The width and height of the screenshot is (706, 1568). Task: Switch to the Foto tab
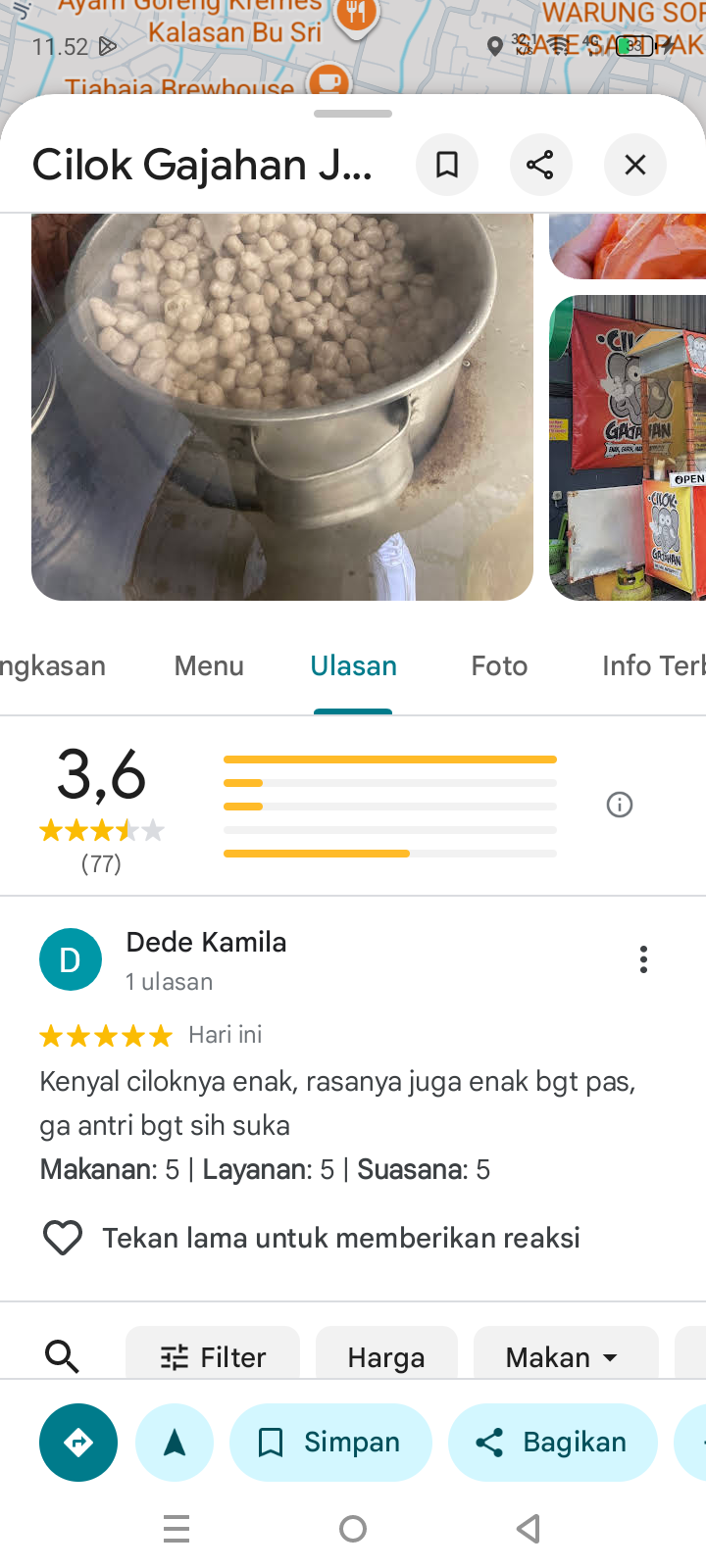pyautogui.click(x=499, y=666)
